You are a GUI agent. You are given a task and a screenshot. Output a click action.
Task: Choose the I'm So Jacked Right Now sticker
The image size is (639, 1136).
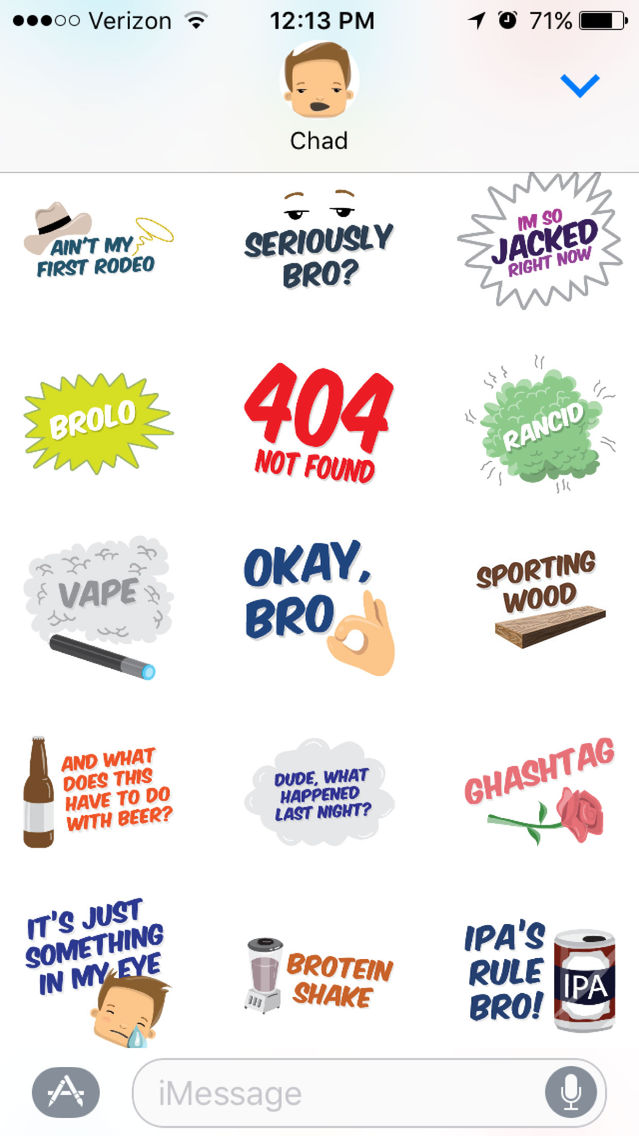click(540, 240)
